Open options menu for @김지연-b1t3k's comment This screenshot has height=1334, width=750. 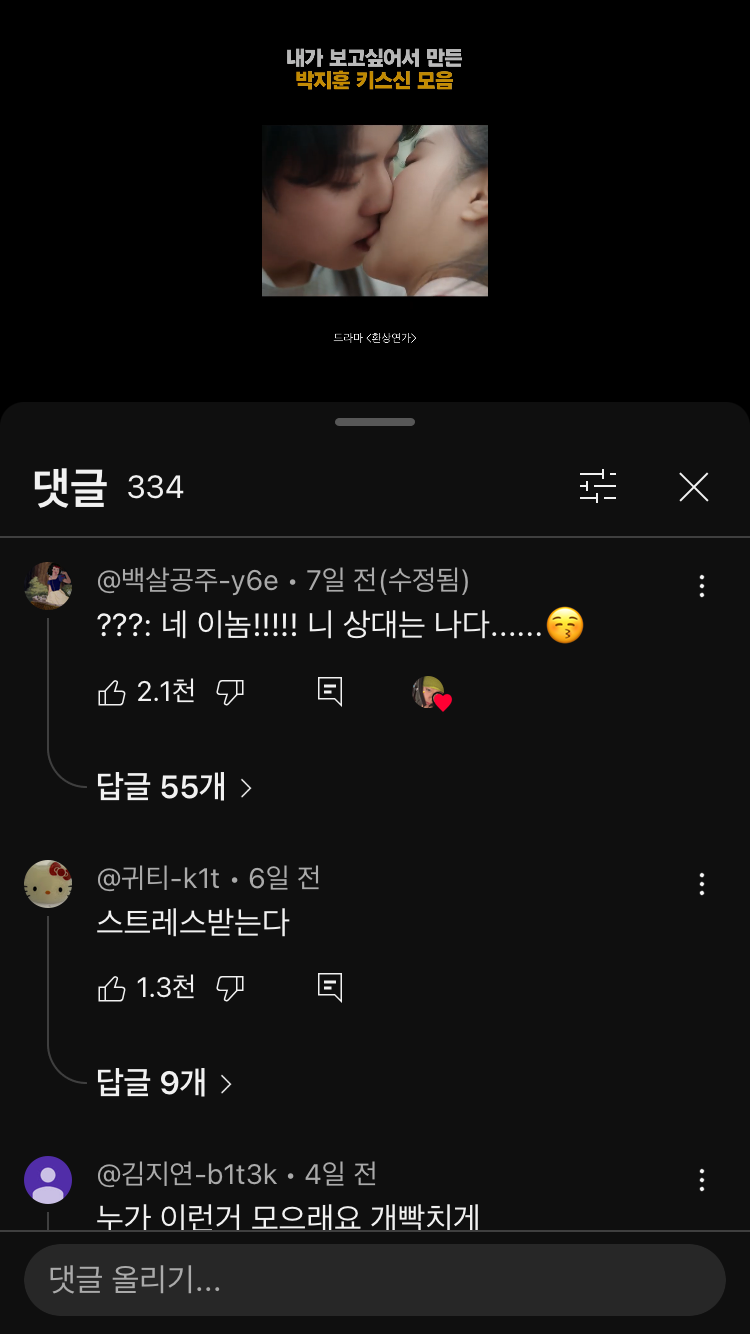pyautogui.click(x=701, y=1179)
